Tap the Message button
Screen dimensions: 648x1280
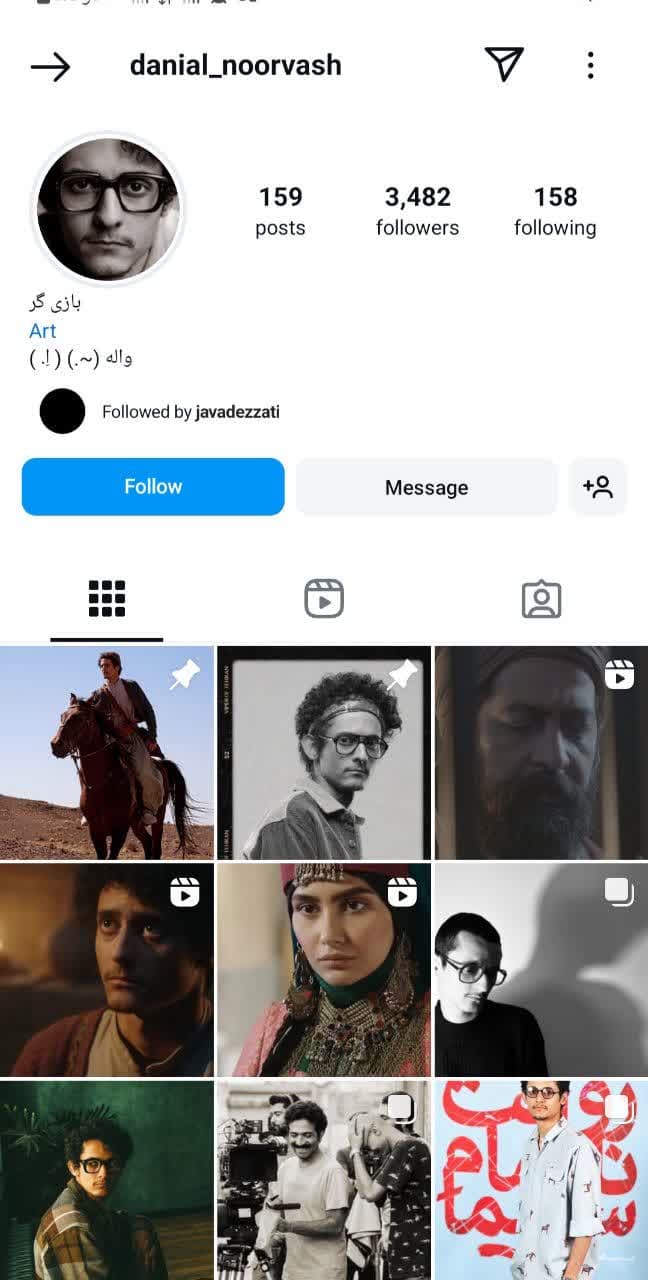click(x=426, y=487)
